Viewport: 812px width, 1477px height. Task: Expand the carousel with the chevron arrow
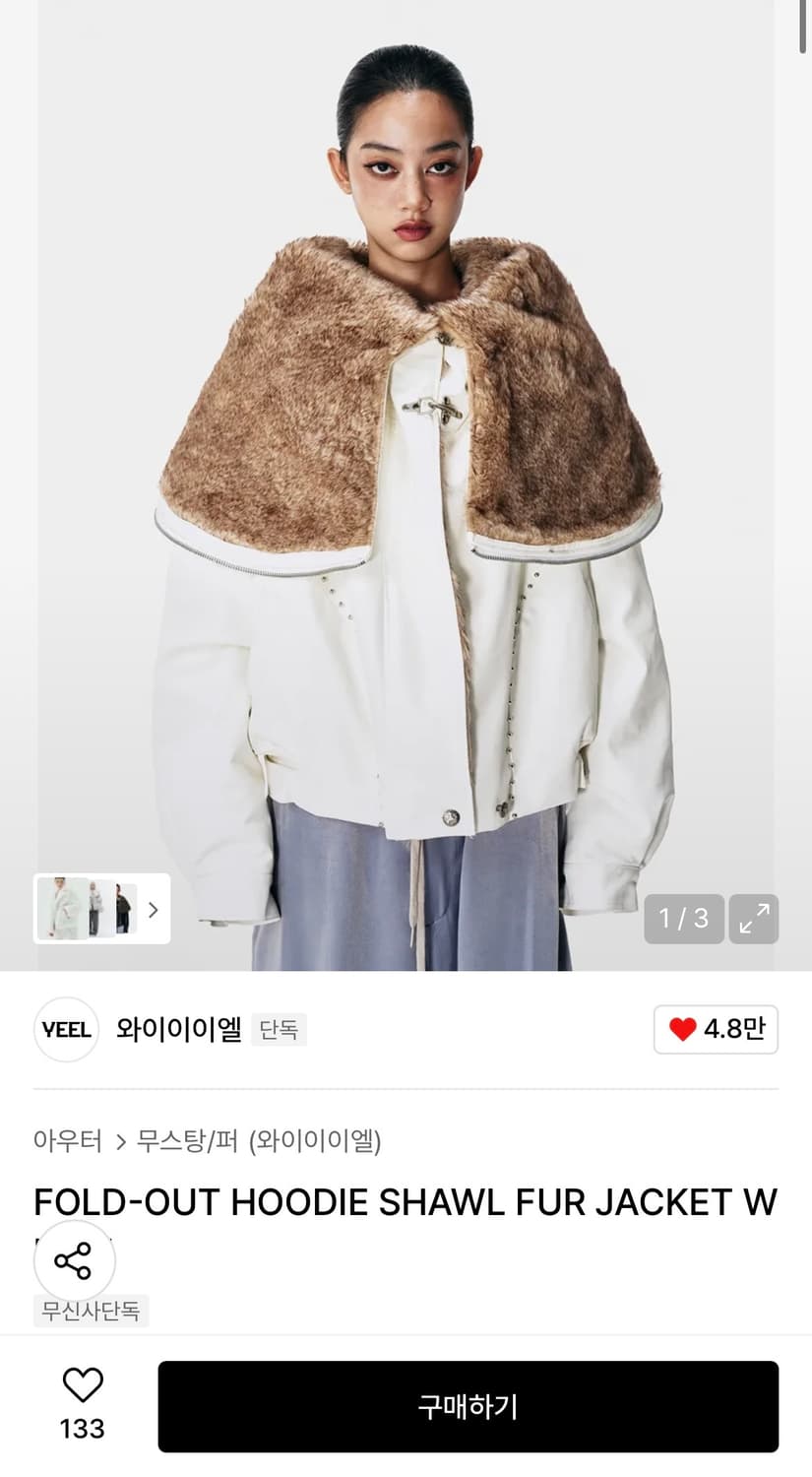(x=154, y=909)
